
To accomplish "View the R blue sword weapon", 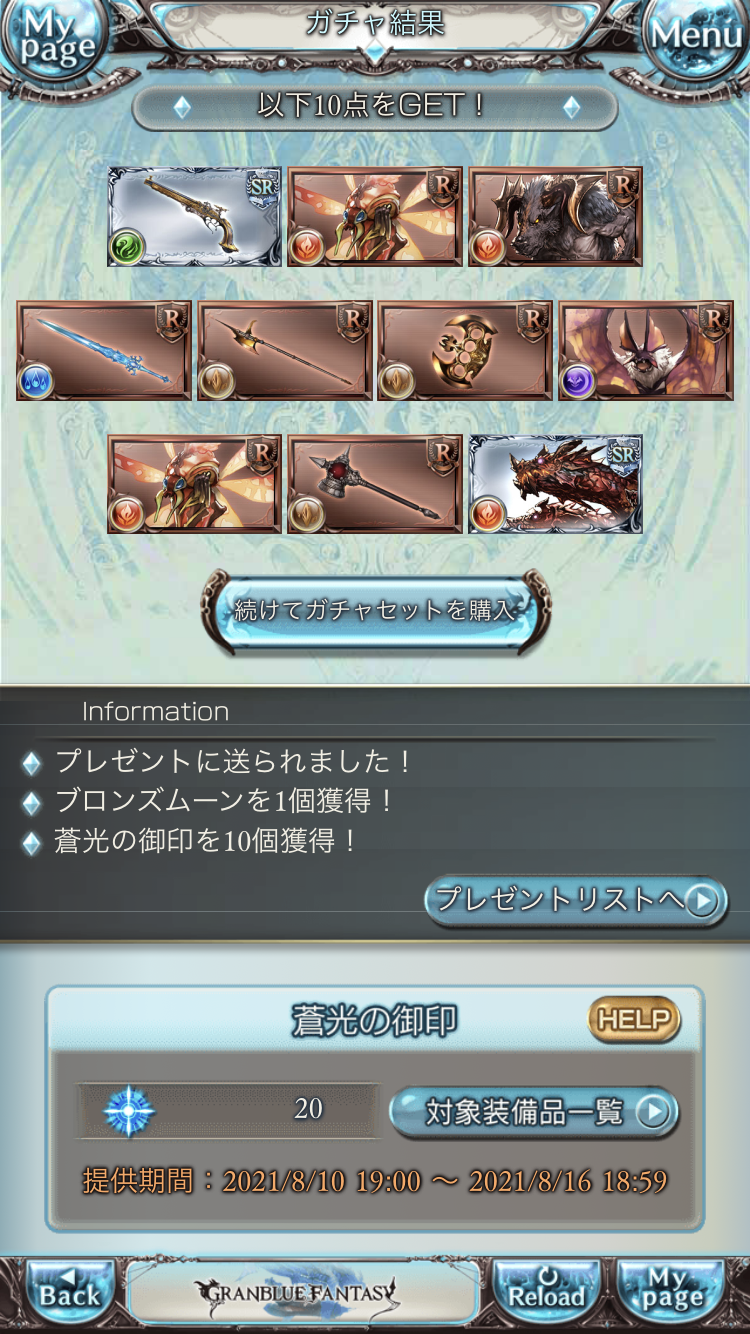I will click(104, 351).
